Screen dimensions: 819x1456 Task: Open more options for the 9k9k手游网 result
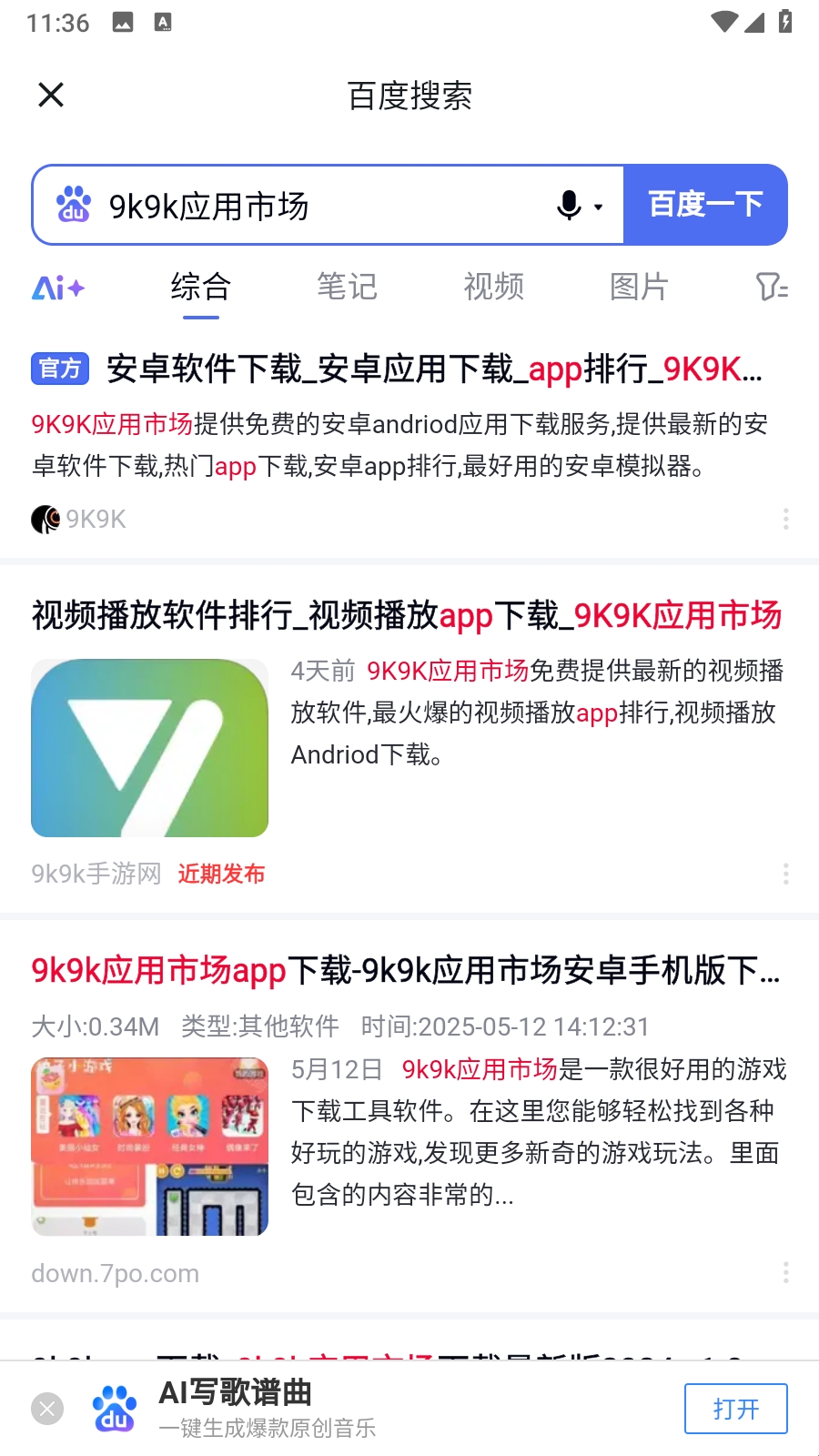pyautogui.click(x=785, y=874)
